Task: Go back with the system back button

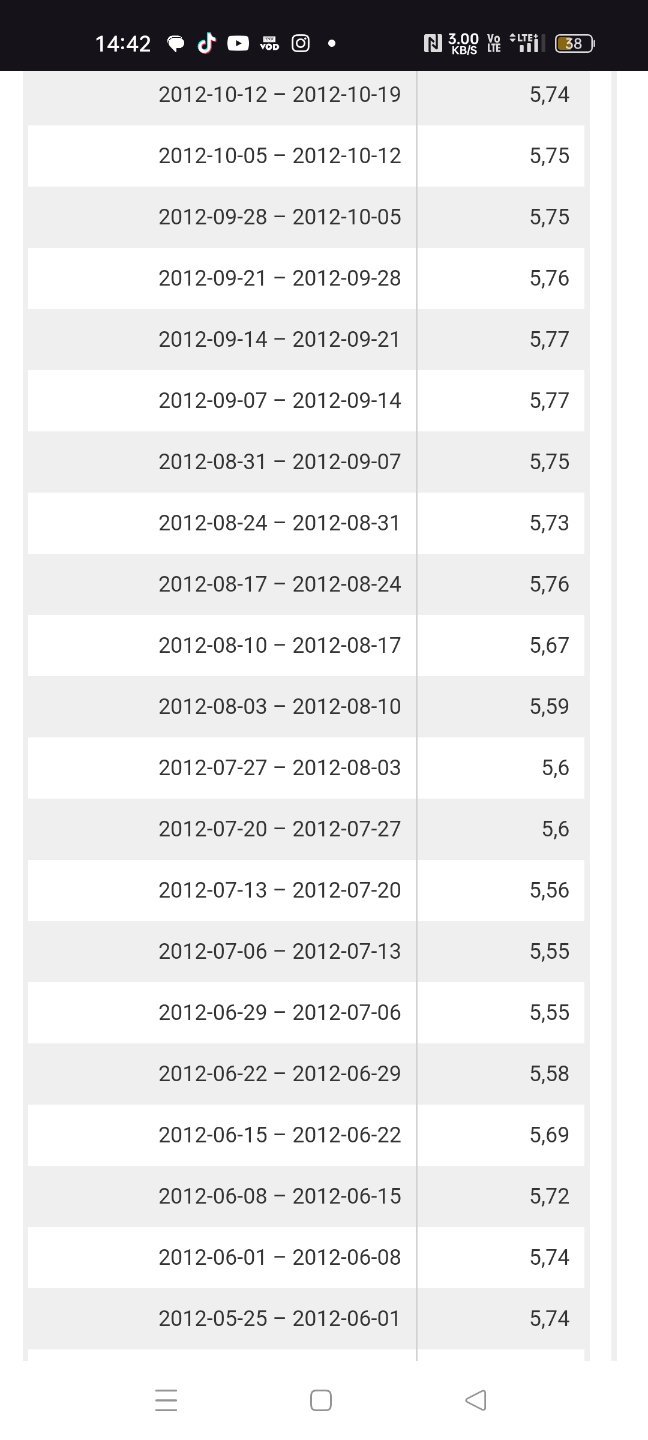Action: coord(476,1400)
